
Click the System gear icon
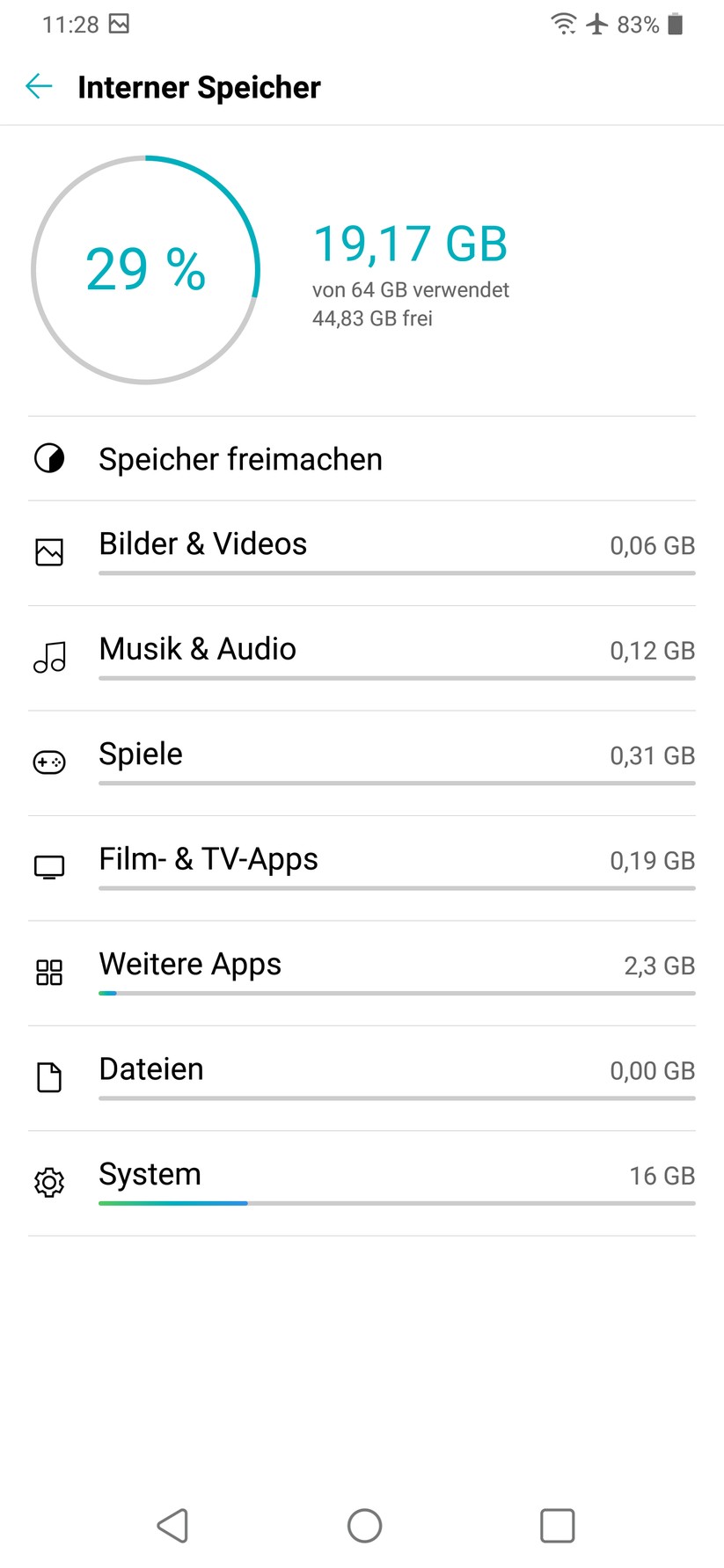pyautogui.click(x=50, y=1182)
